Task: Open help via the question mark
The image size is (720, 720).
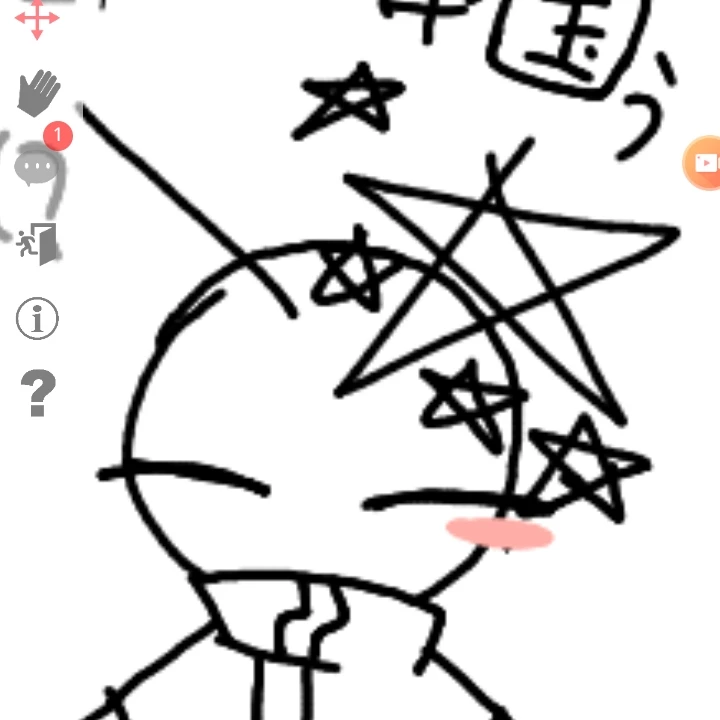Action: pos(38,394)
